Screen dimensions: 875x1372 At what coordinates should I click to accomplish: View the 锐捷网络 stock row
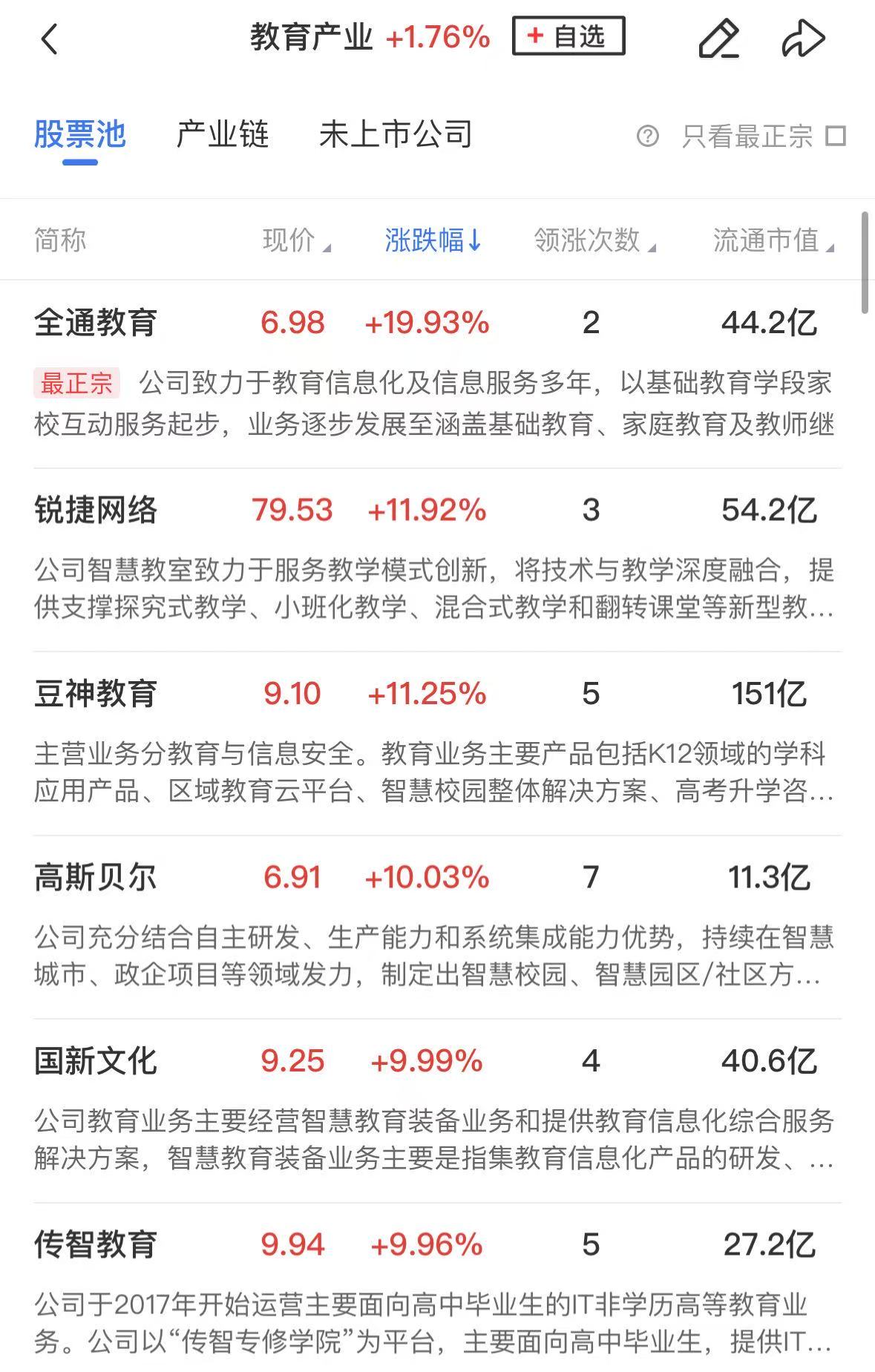96,511
